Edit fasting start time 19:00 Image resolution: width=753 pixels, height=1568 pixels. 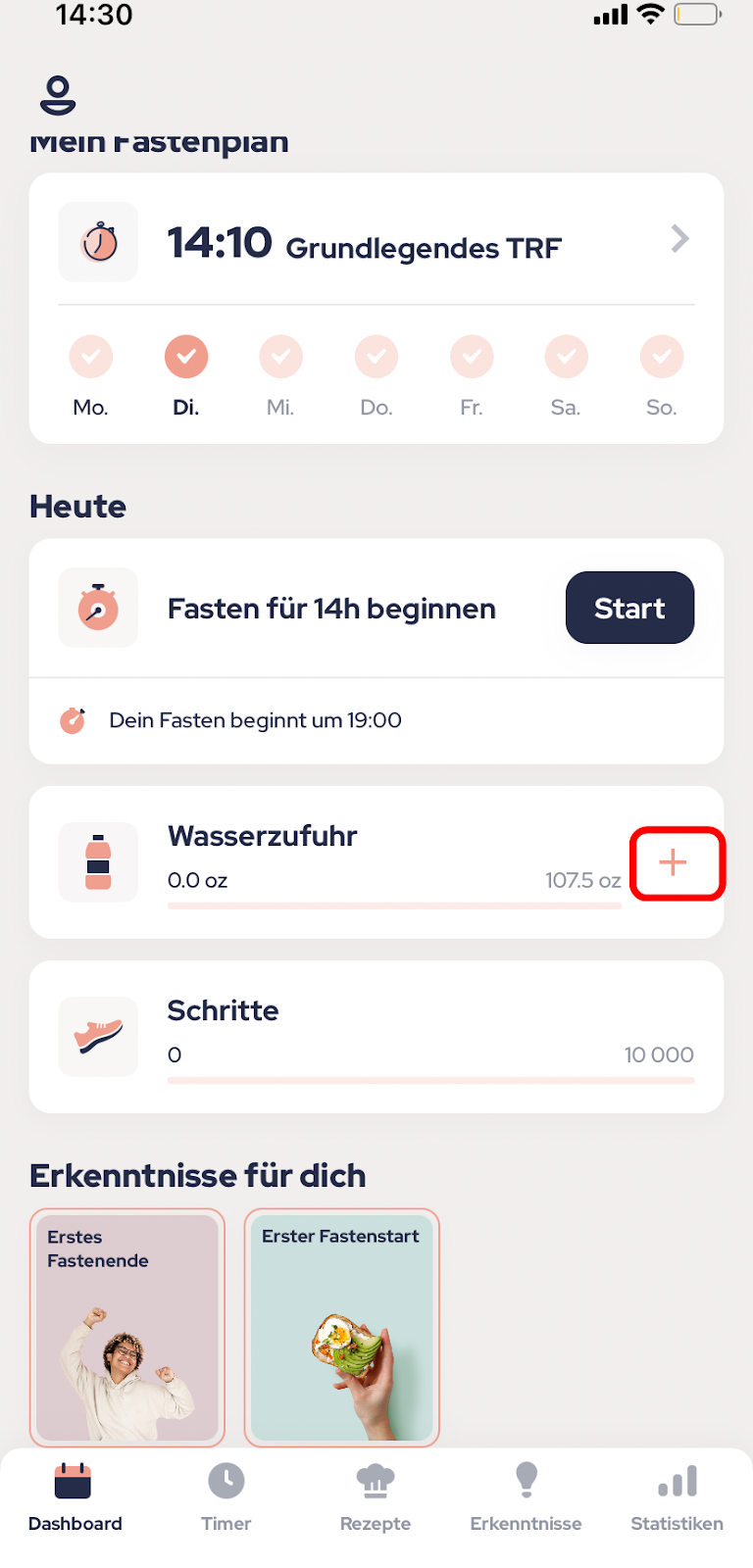[376, 720]
